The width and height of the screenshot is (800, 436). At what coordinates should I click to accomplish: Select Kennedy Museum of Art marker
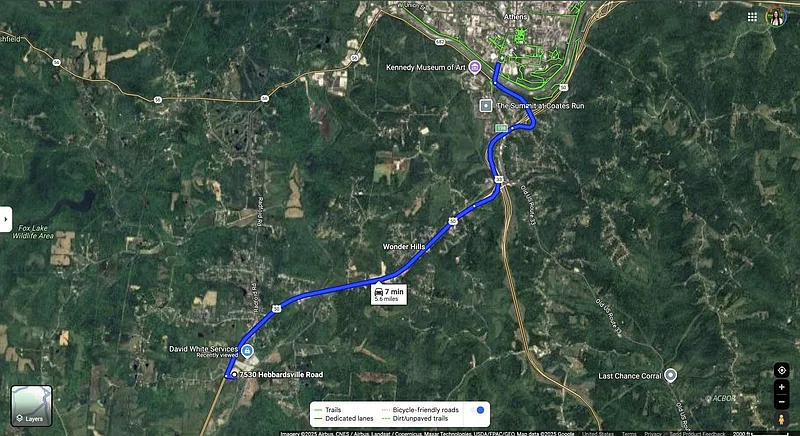pos(475,68)
